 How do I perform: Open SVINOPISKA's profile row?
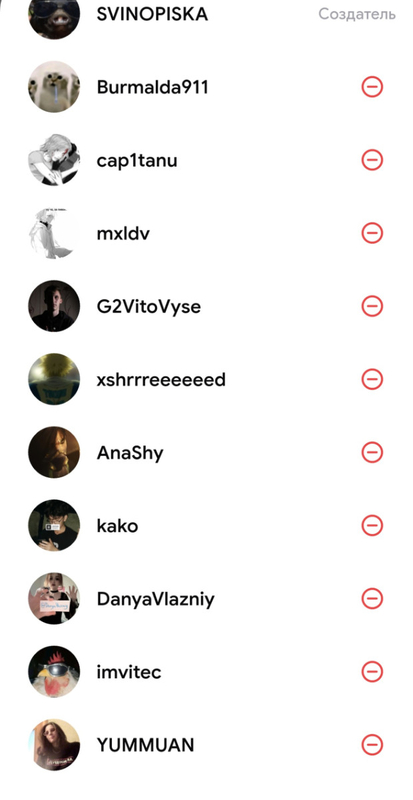coord(206,14)
